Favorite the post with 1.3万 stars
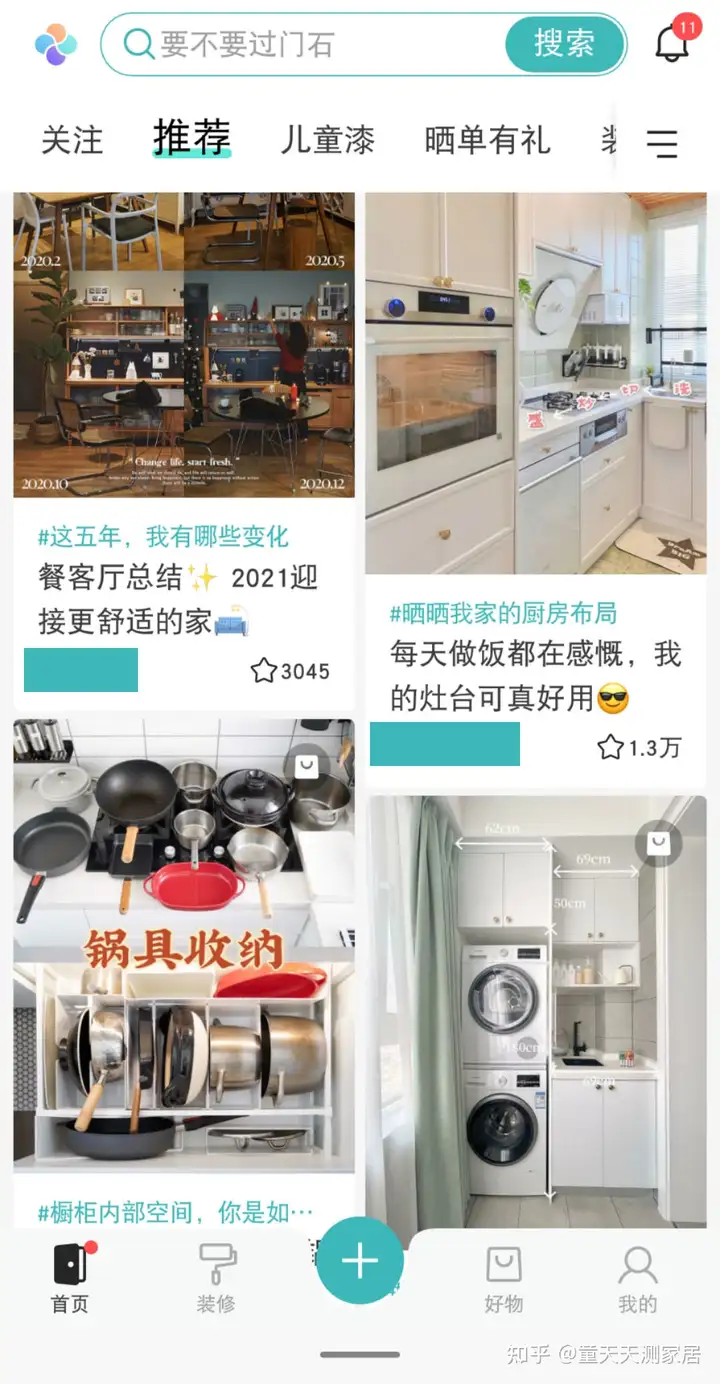 (x=611, y=747)
